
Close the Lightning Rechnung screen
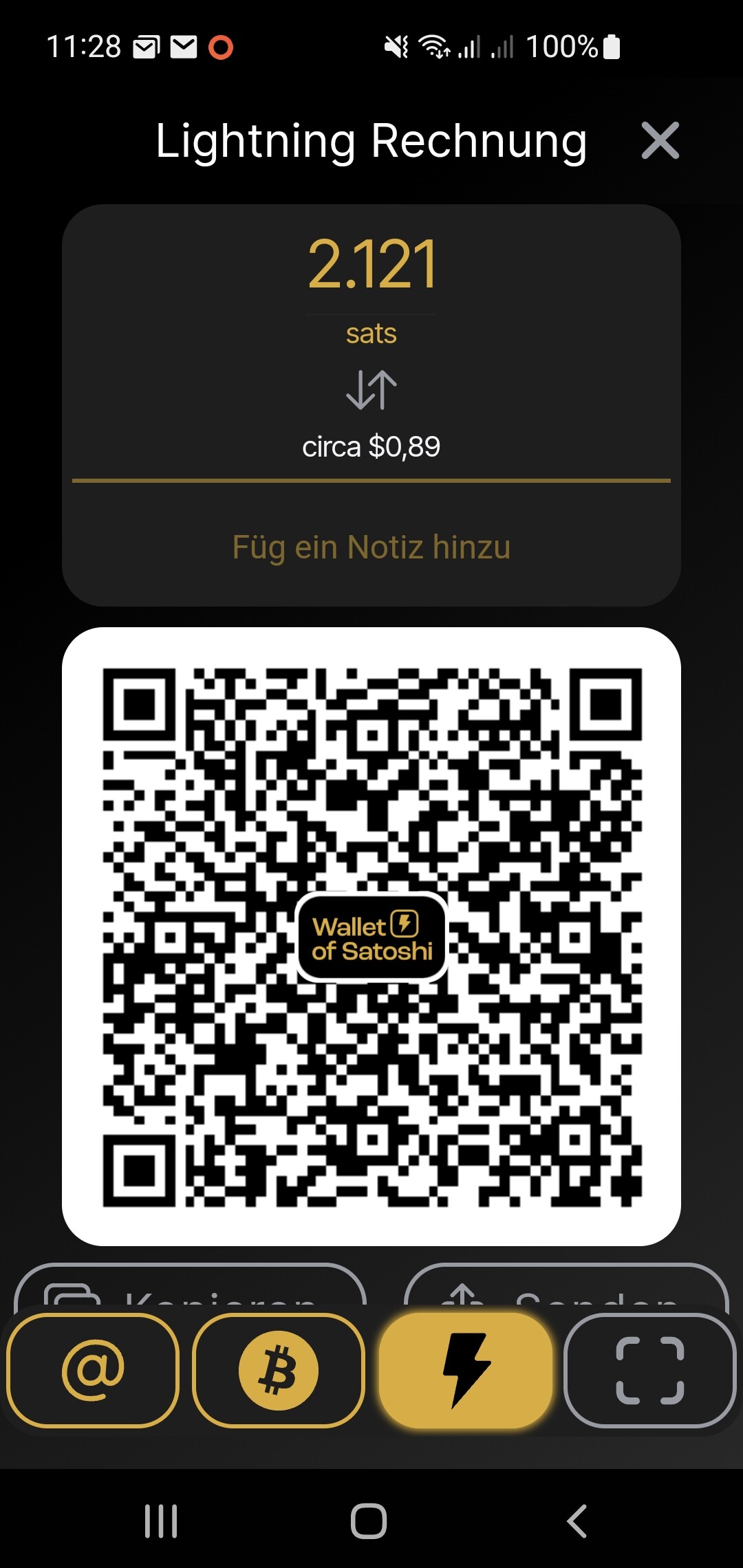tap(660, 140)
